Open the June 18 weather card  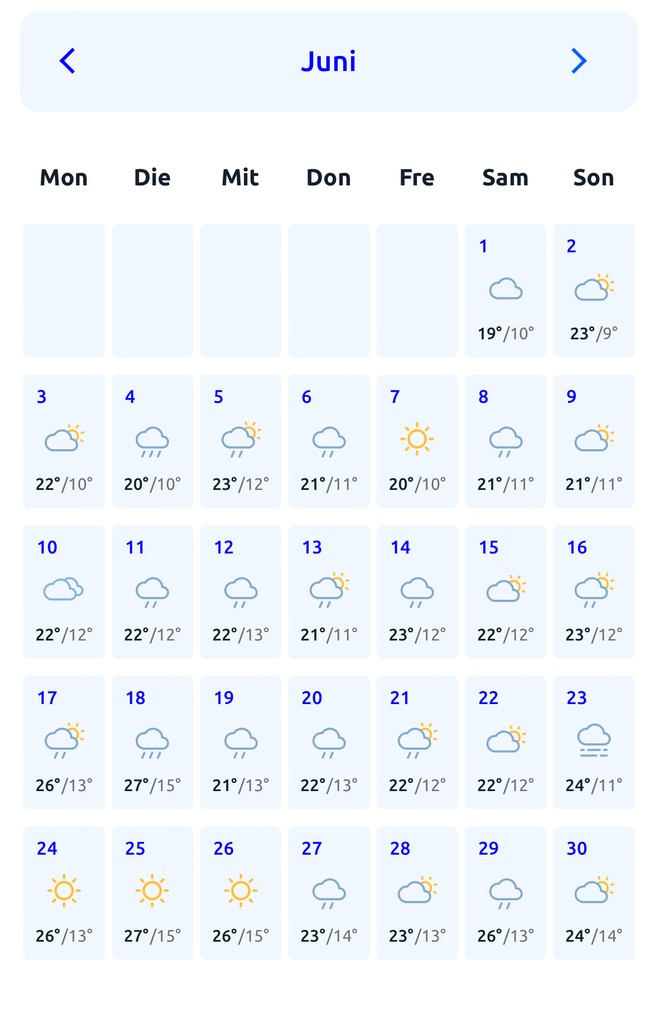pyautogui.click(x=152, y=742)
